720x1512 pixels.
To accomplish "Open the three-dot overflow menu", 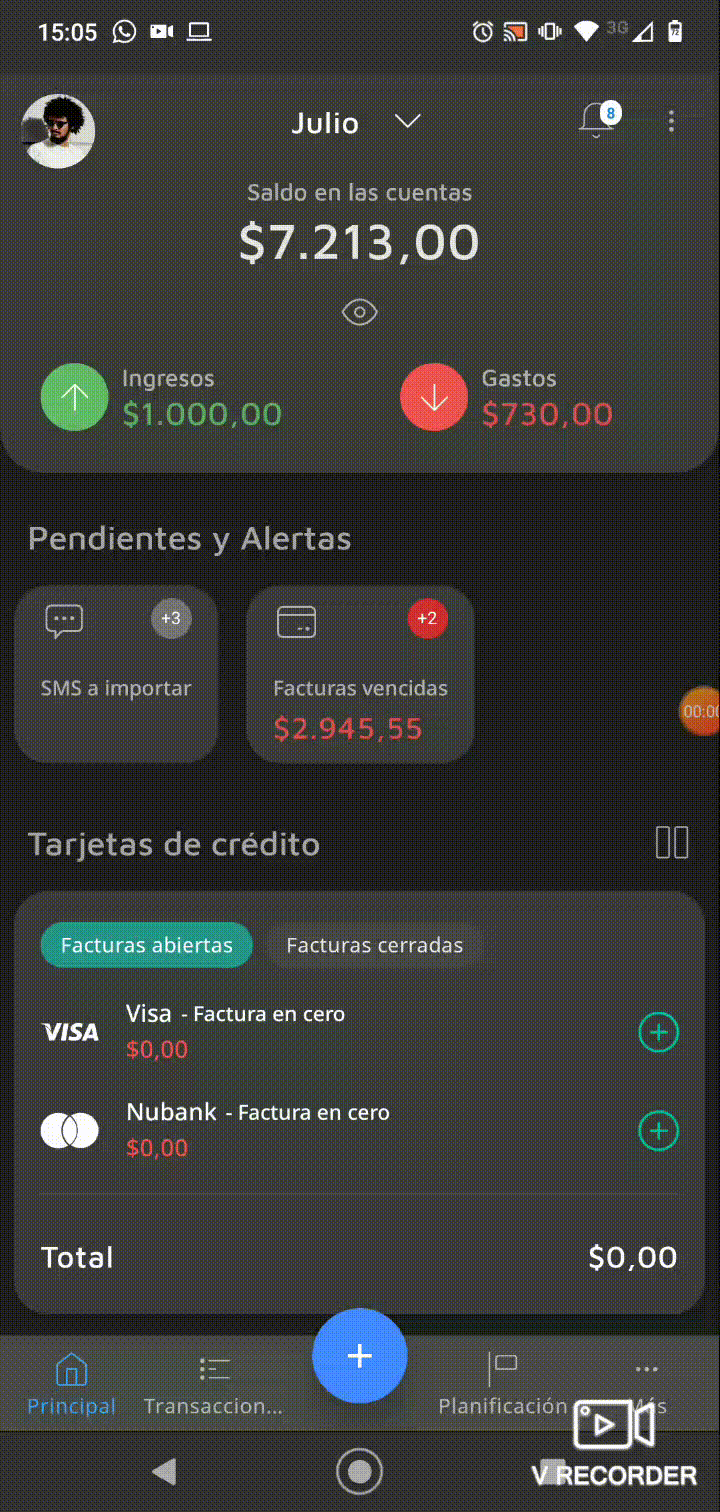I will click(x=671, y=120).
